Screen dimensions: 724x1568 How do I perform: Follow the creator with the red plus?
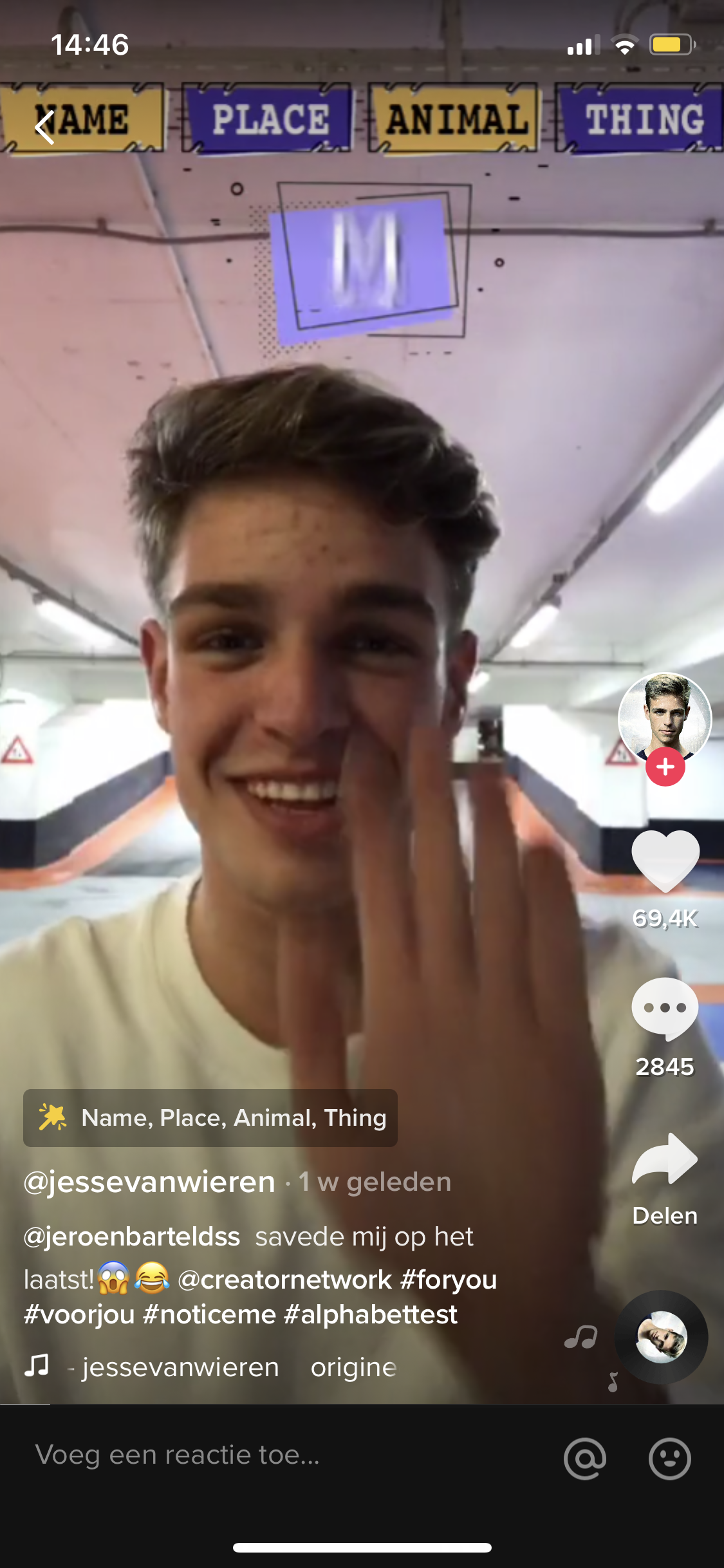[x=665, y=767]
